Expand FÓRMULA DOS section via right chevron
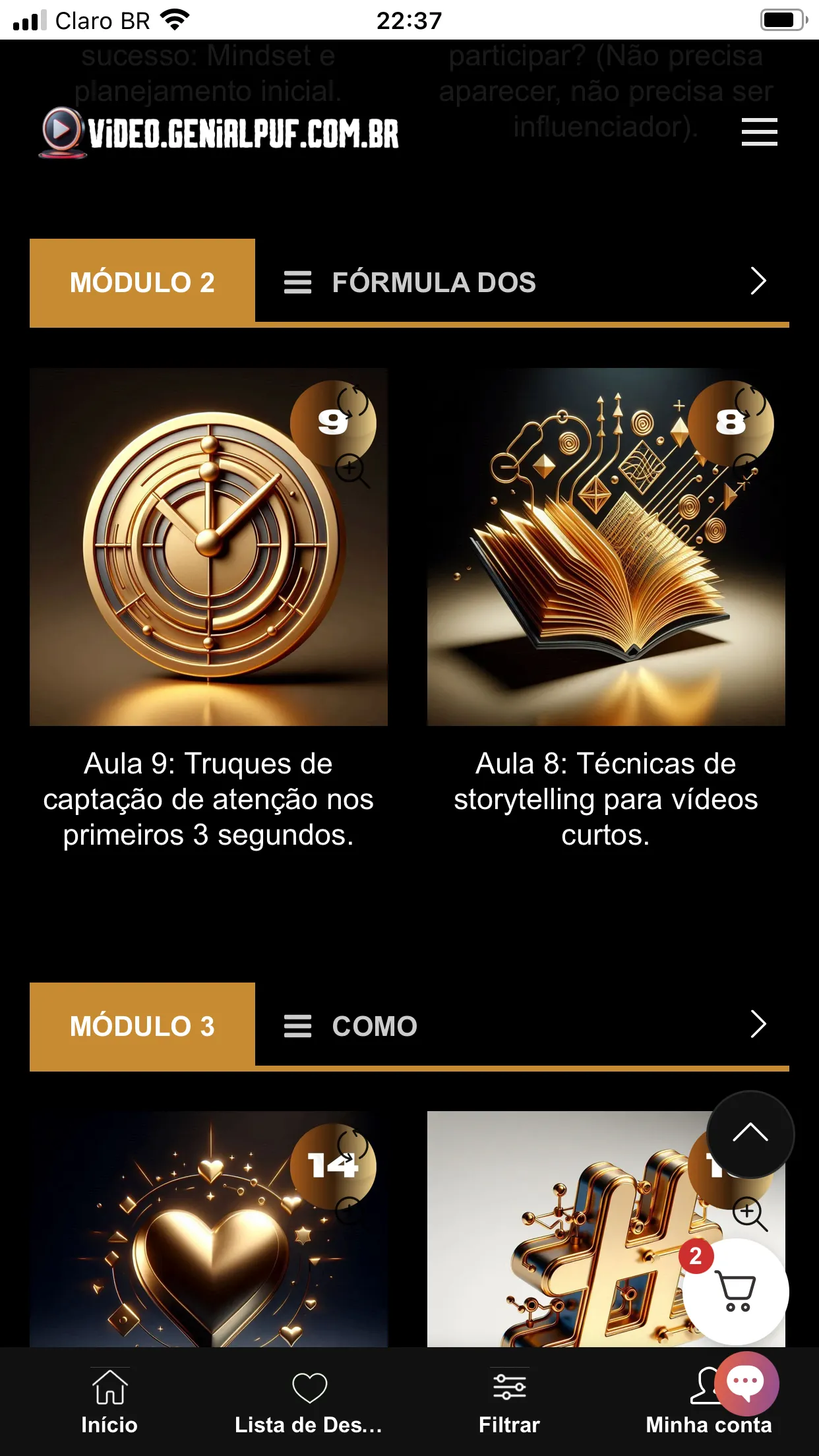Image resolution: width=819 pixels, height=1456 pixels. 757,281
